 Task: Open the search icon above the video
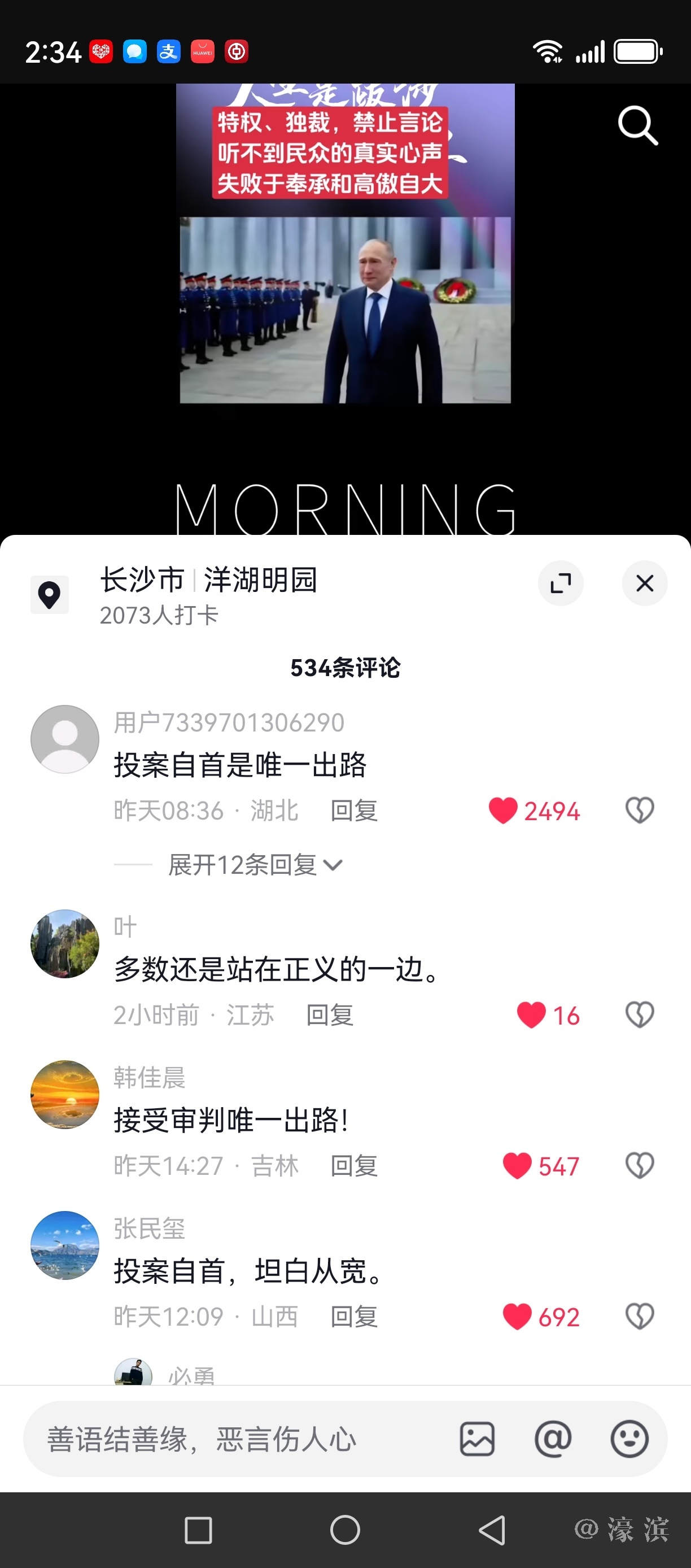pyautogui.click(x=637, y=125)
